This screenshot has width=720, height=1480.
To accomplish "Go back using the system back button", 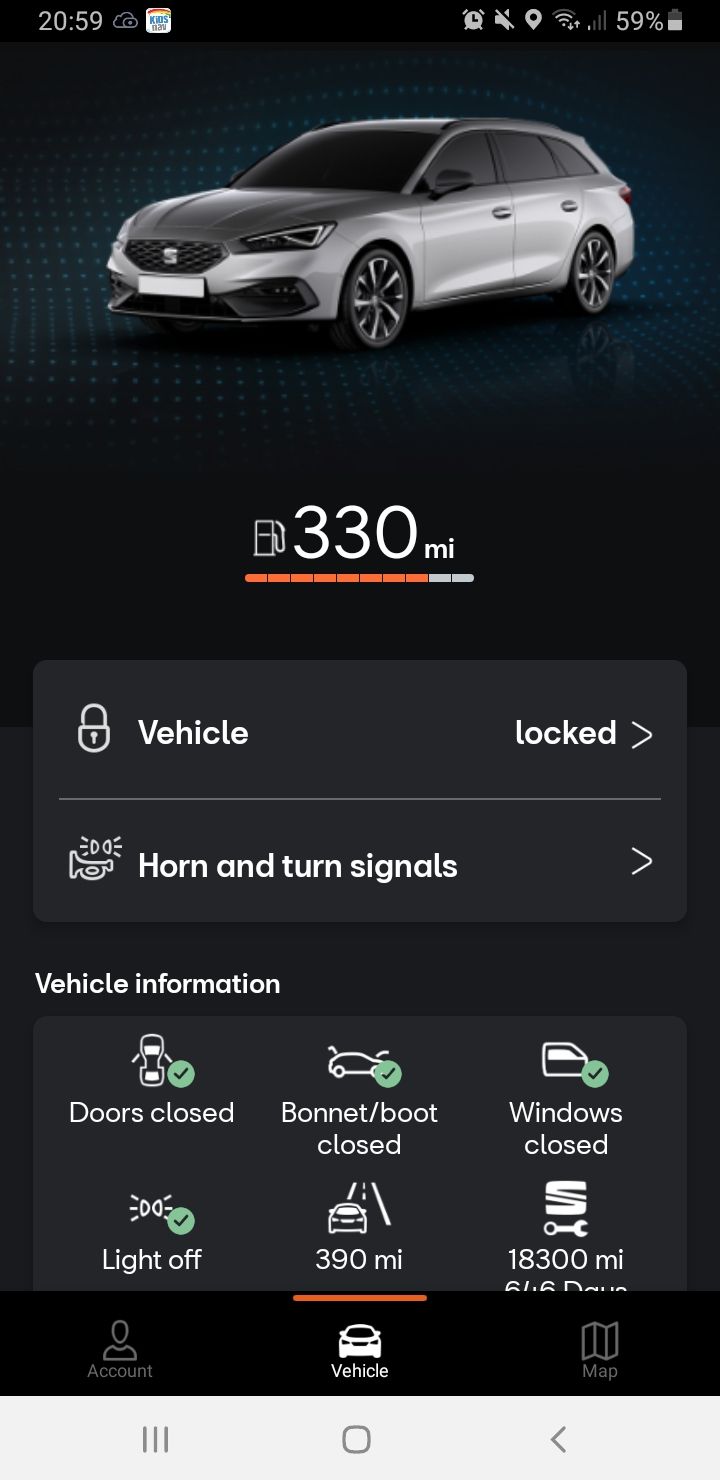I will pos(558,1439).
